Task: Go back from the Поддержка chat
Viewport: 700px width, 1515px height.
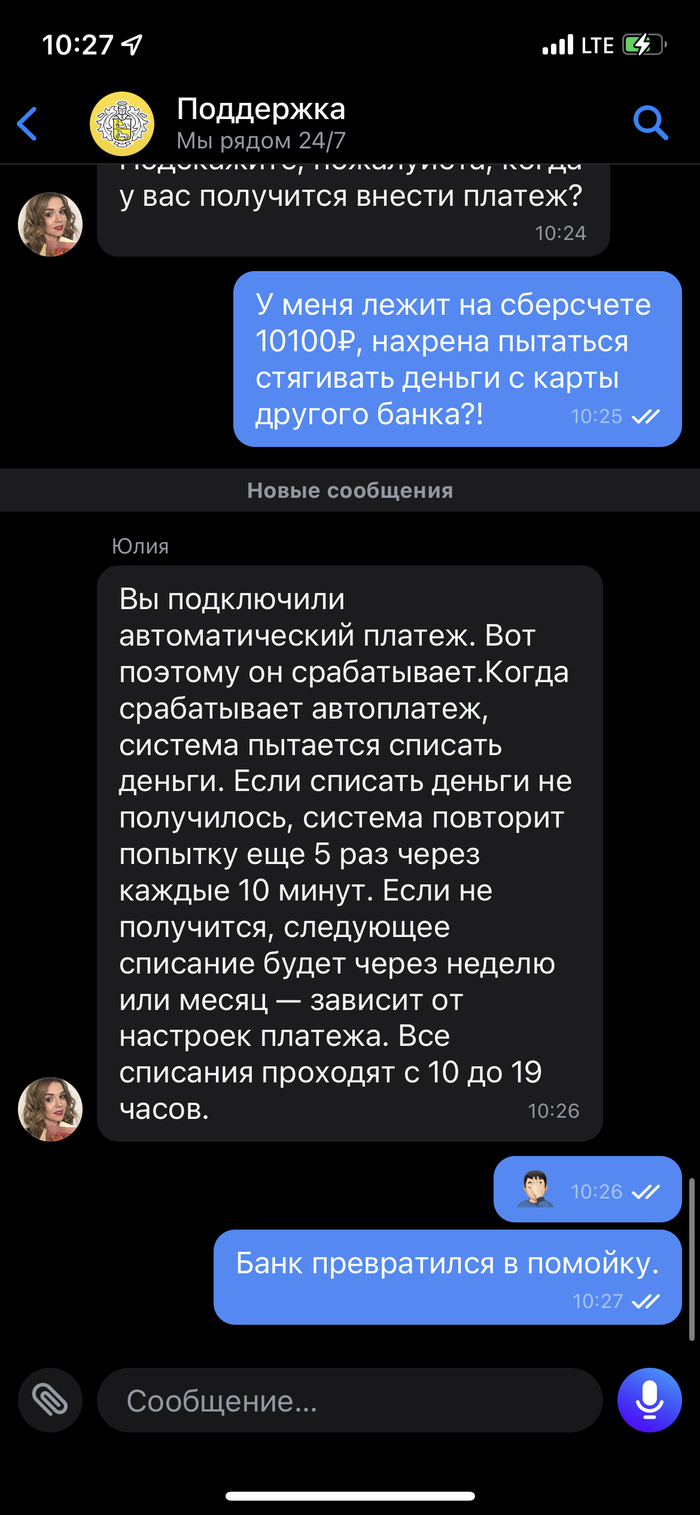Action: [x=28, y=124]
